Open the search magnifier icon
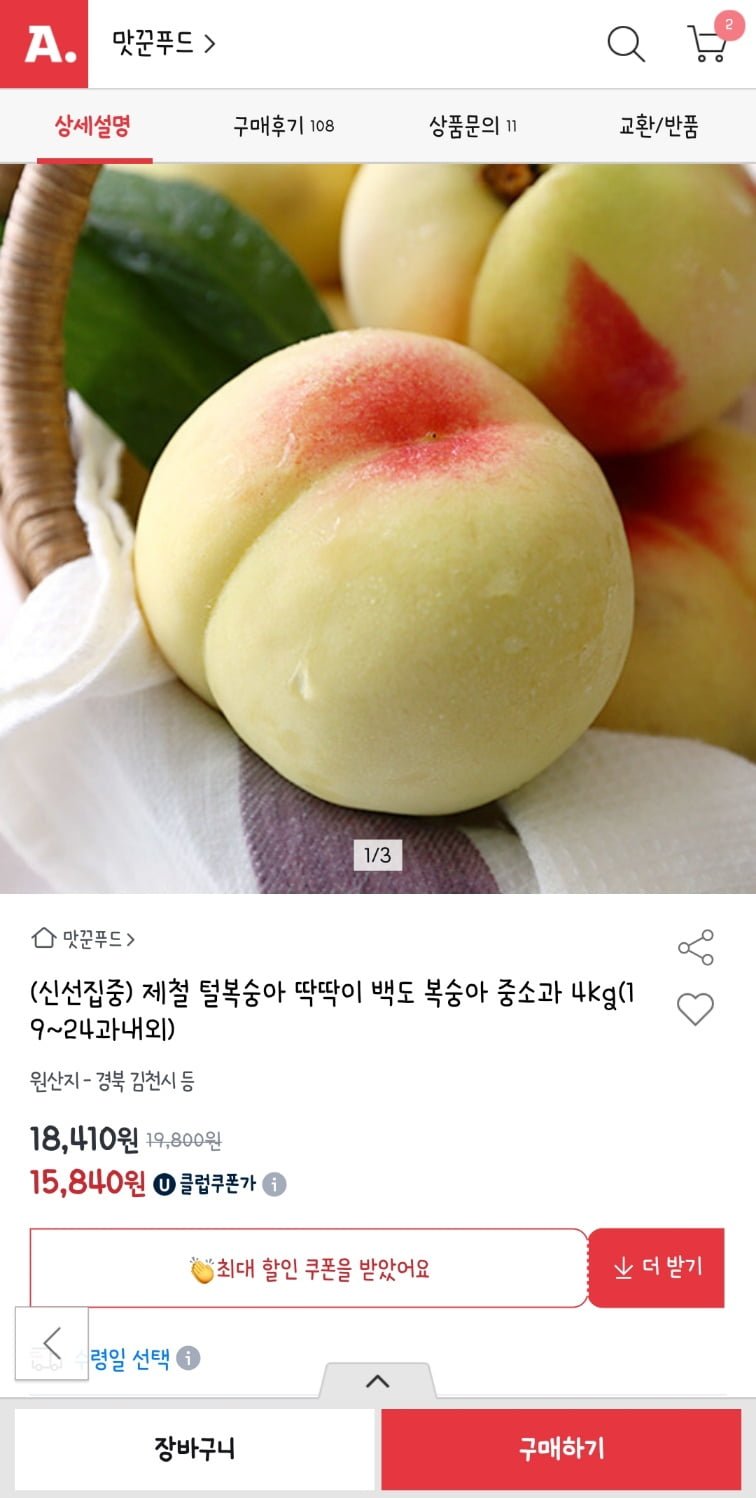This screenshot has width=756, height=1498. [x=626, y=44]
